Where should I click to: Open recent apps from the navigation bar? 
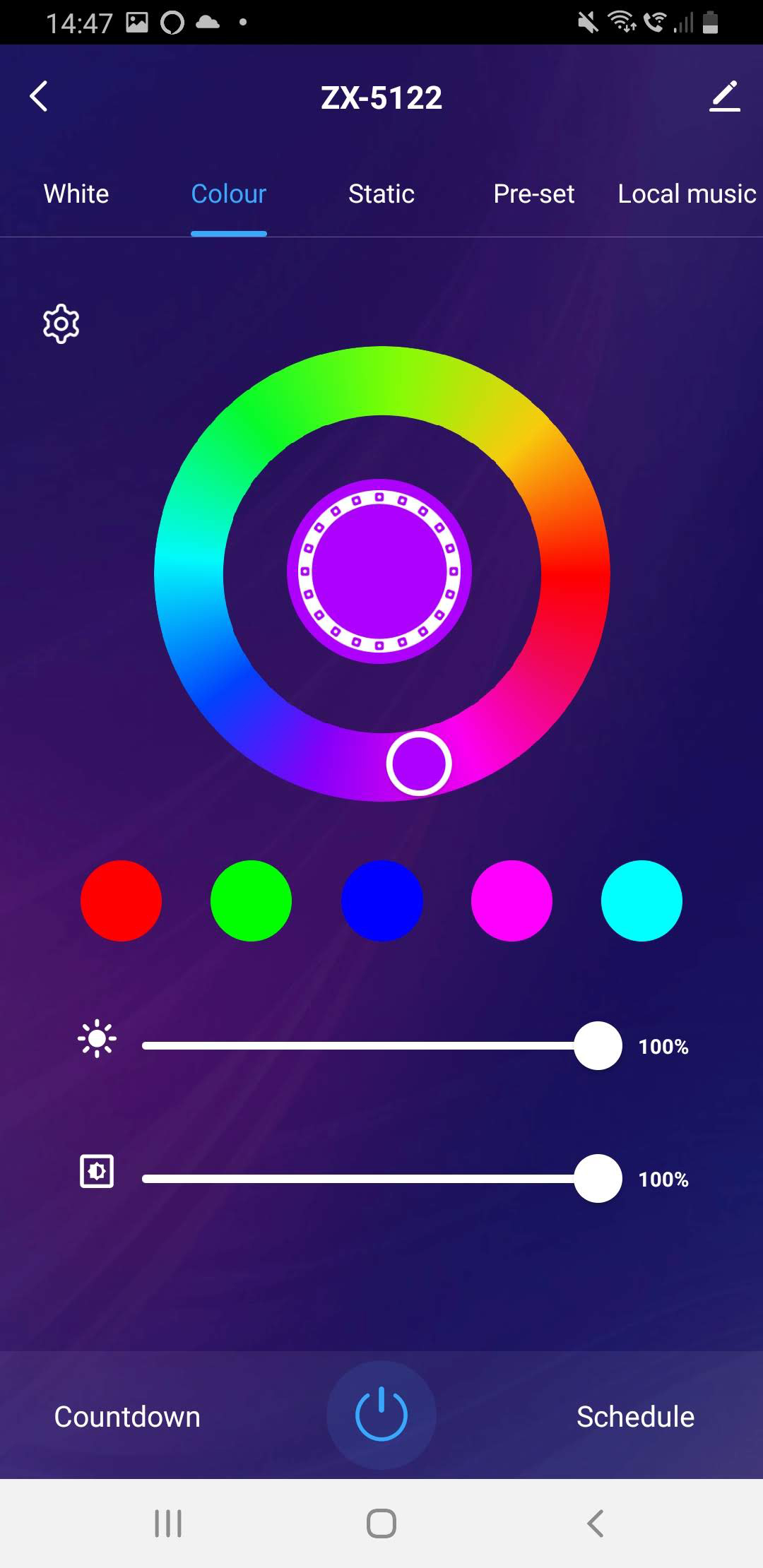tap(168, 1524)
